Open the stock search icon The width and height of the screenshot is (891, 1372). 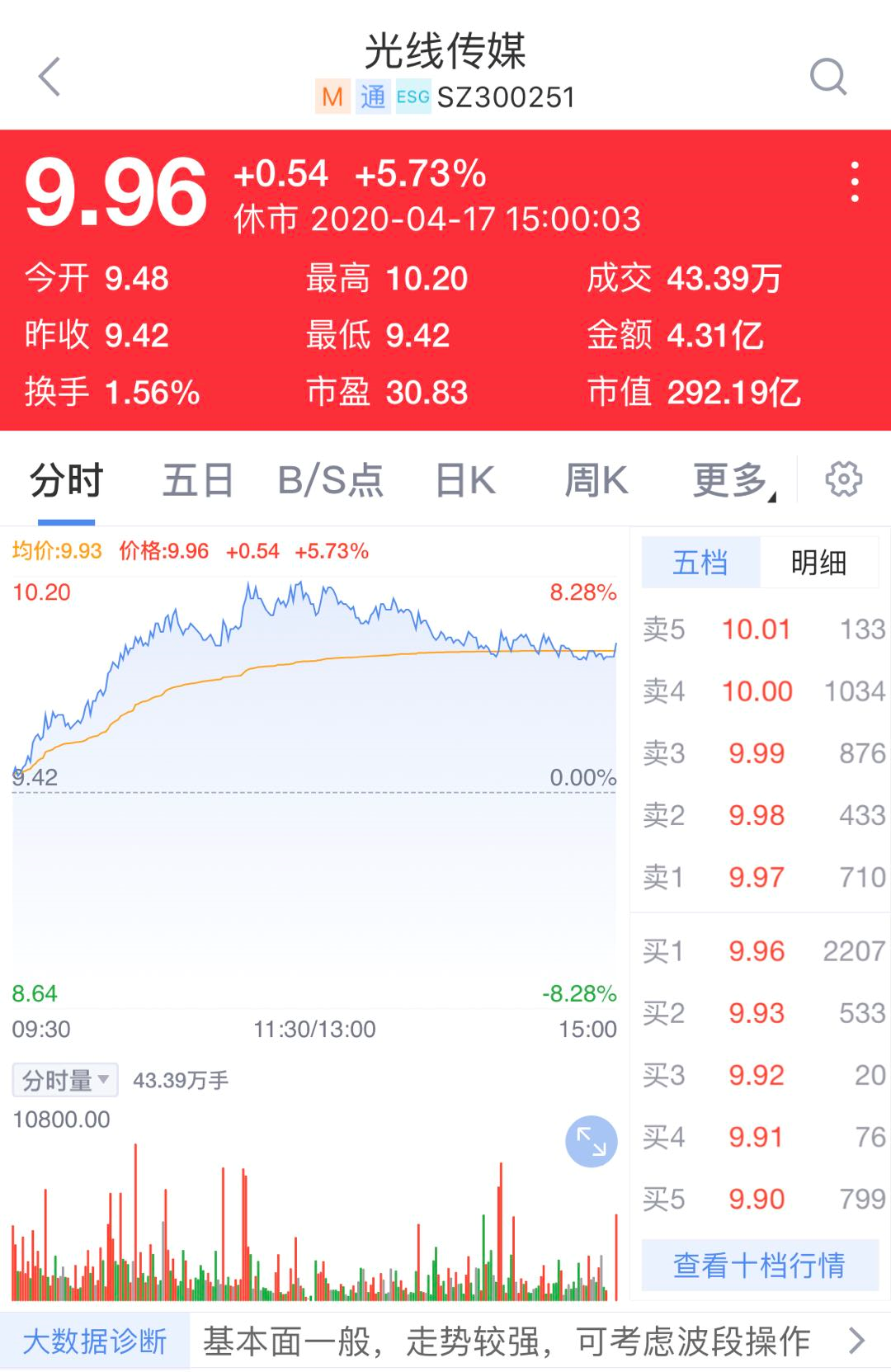coord(827,77)
